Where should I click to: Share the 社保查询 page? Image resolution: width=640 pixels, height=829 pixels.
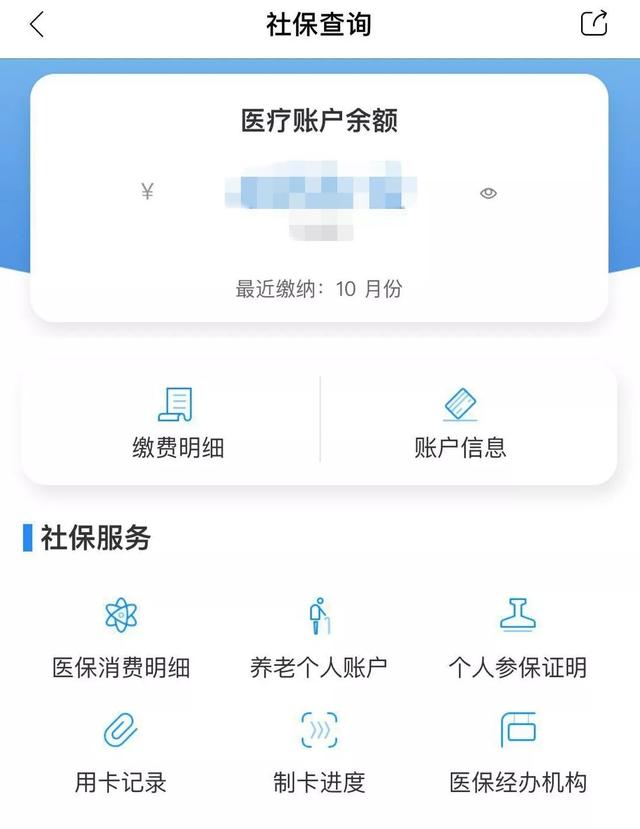coord(593,24)
